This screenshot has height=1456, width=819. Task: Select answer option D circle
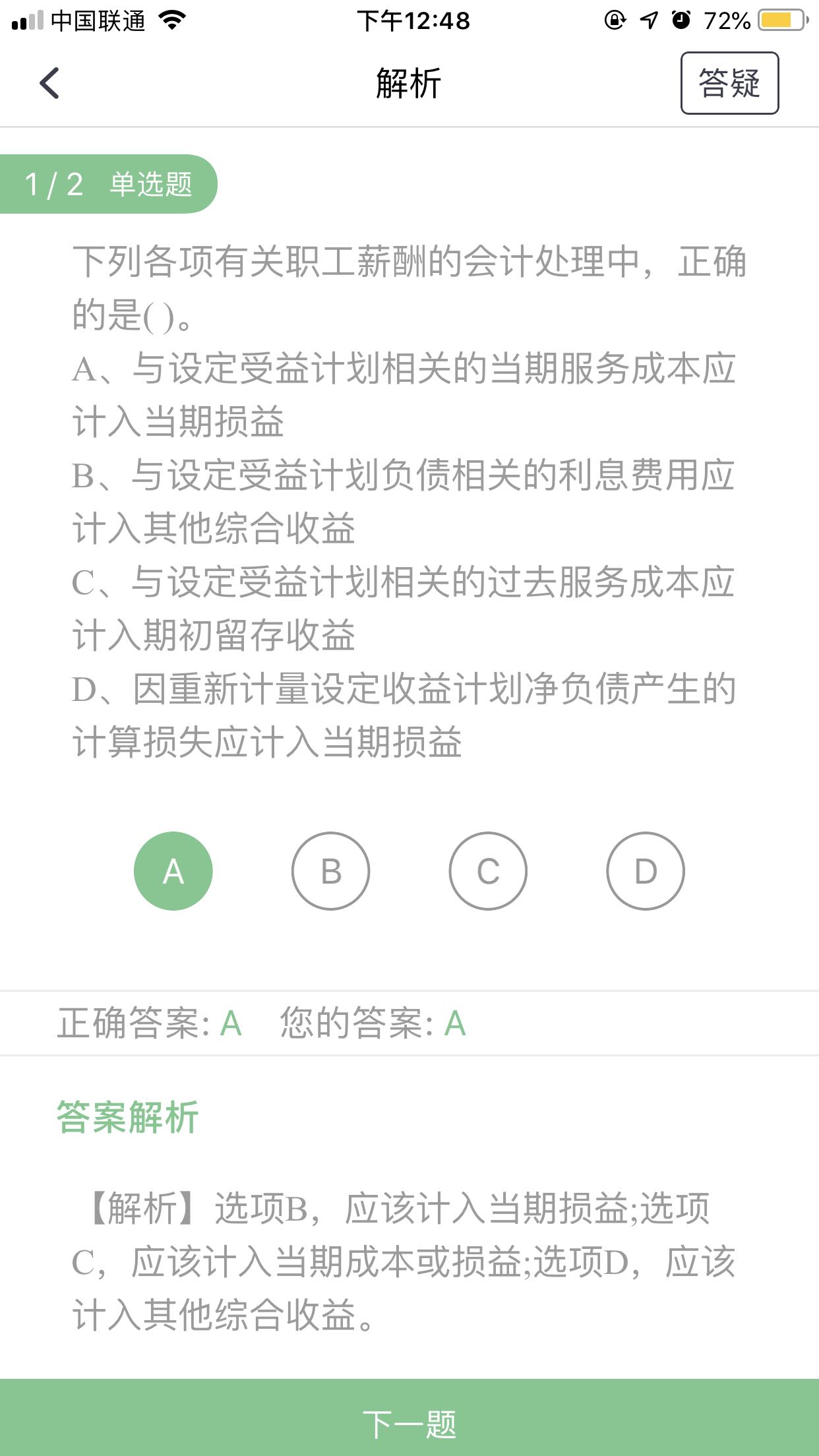click(644, 870)
